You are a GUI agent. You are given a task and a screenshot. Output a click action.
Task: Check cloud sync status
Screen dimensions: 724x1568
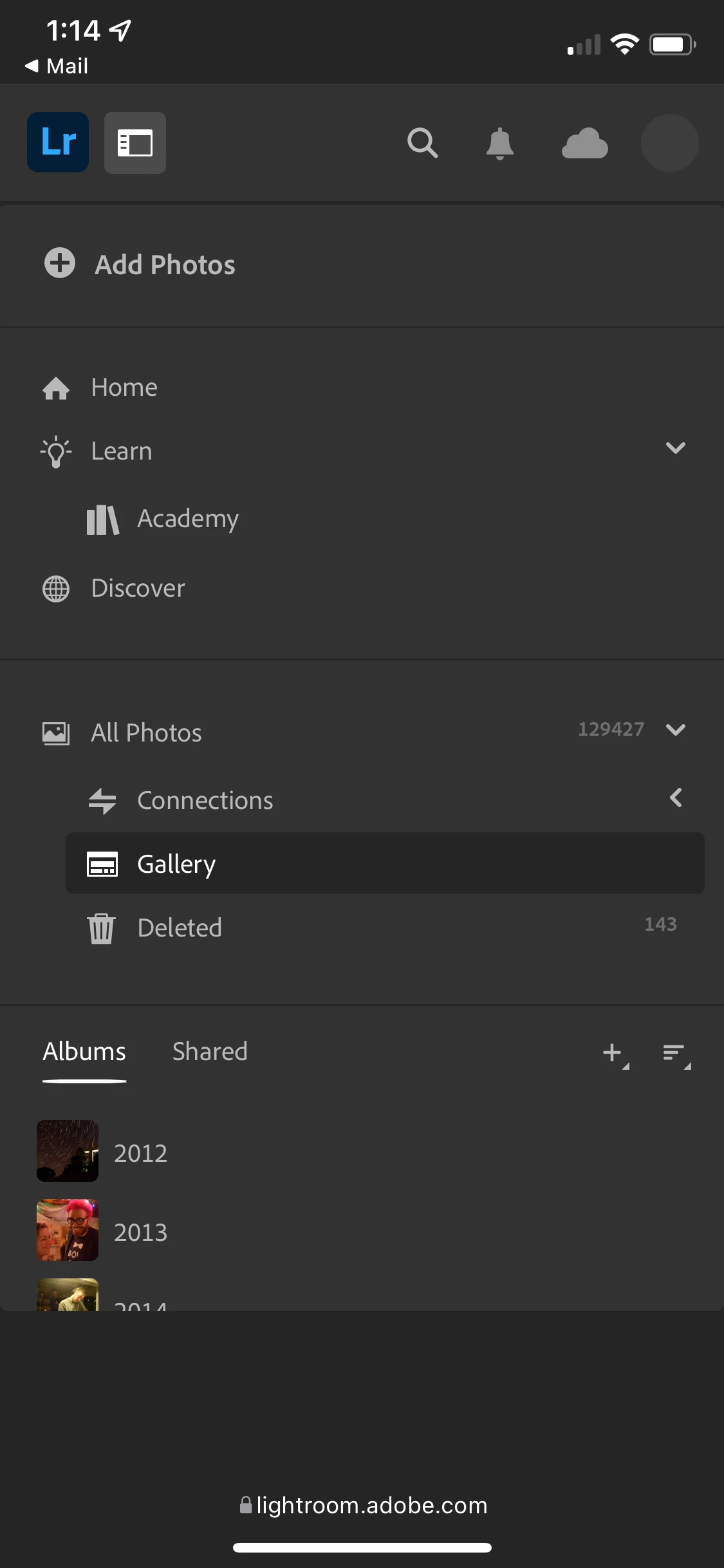coord(584,143)
